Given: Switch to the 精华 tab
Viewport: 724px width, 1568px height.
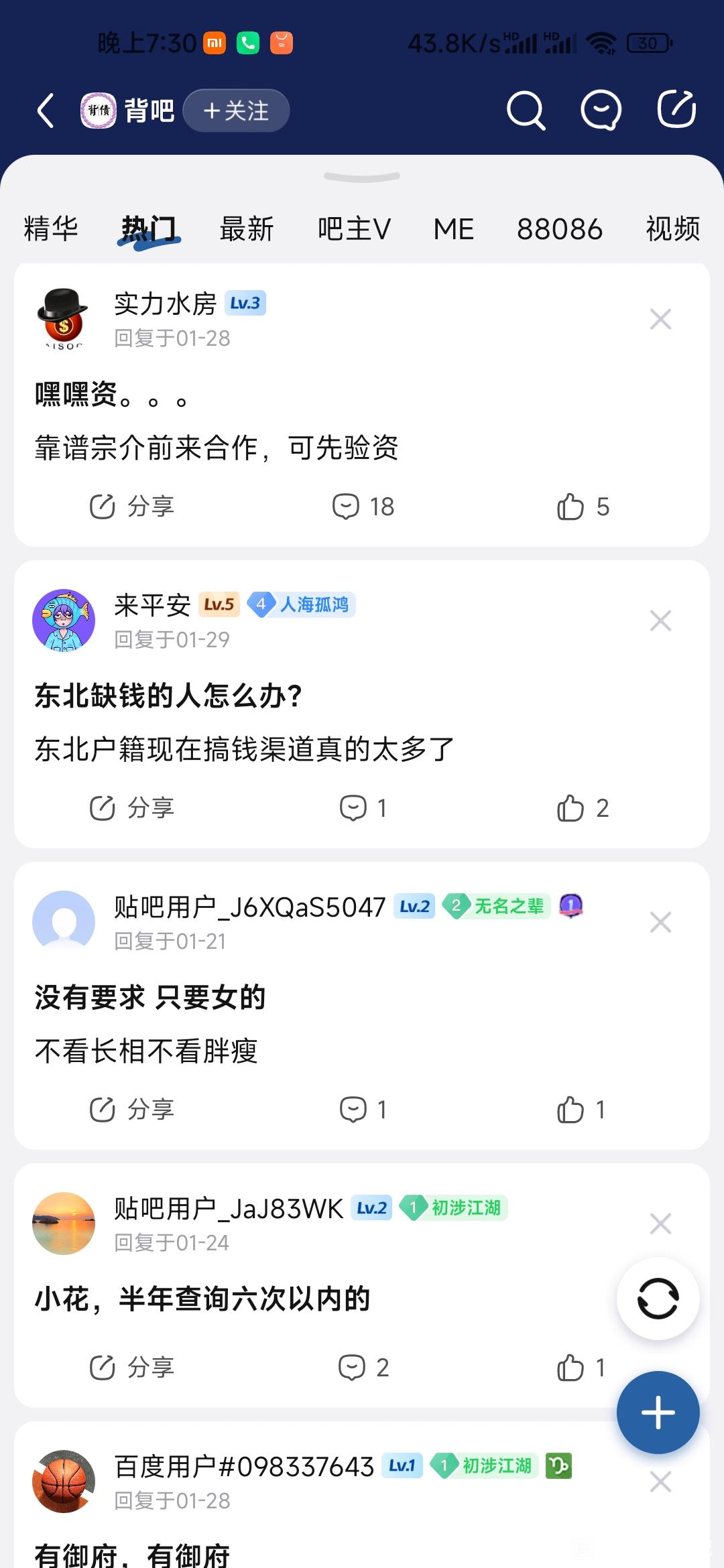Looking at the screenshot, I should click(51, 228).
